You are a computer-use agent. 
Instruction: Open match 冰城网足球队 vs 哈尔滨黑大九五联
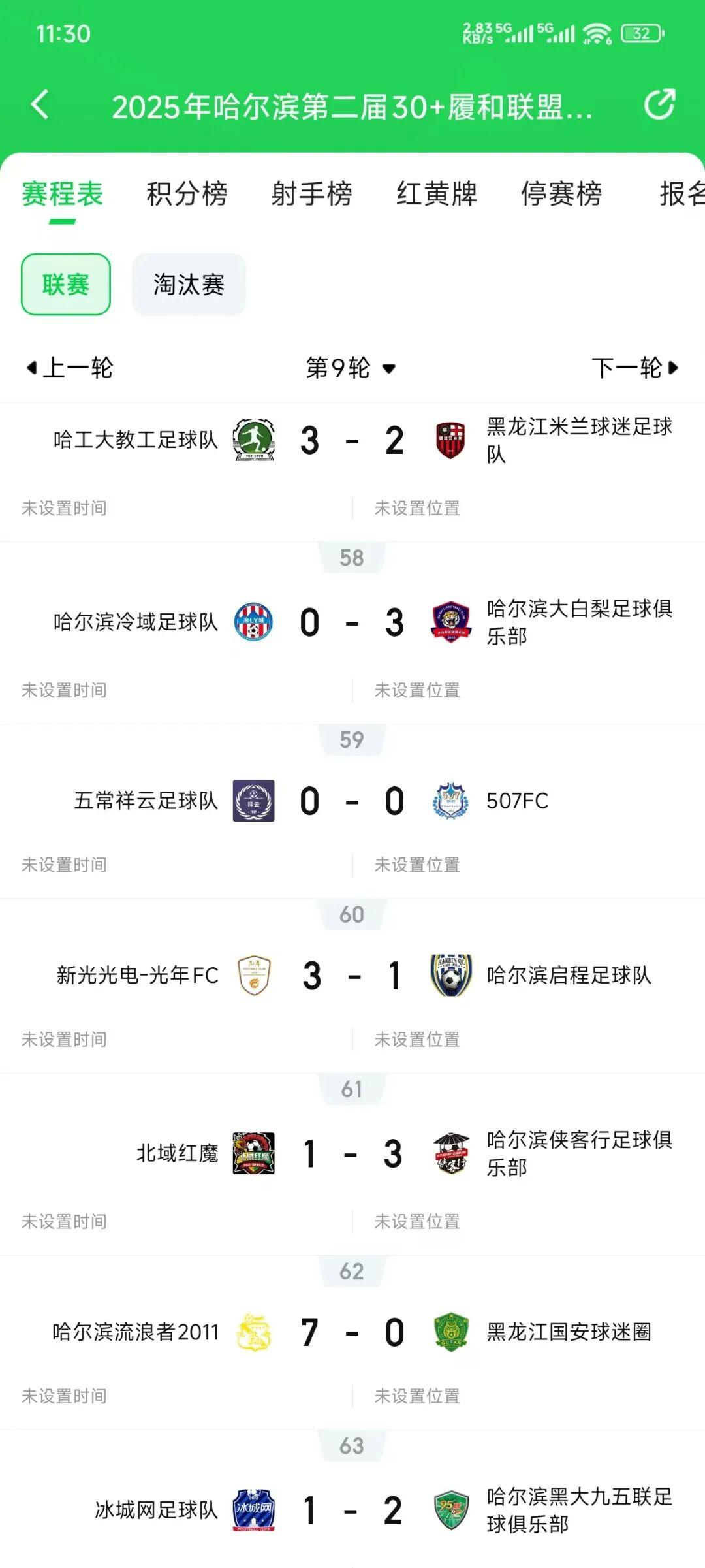coord(352,1511)
